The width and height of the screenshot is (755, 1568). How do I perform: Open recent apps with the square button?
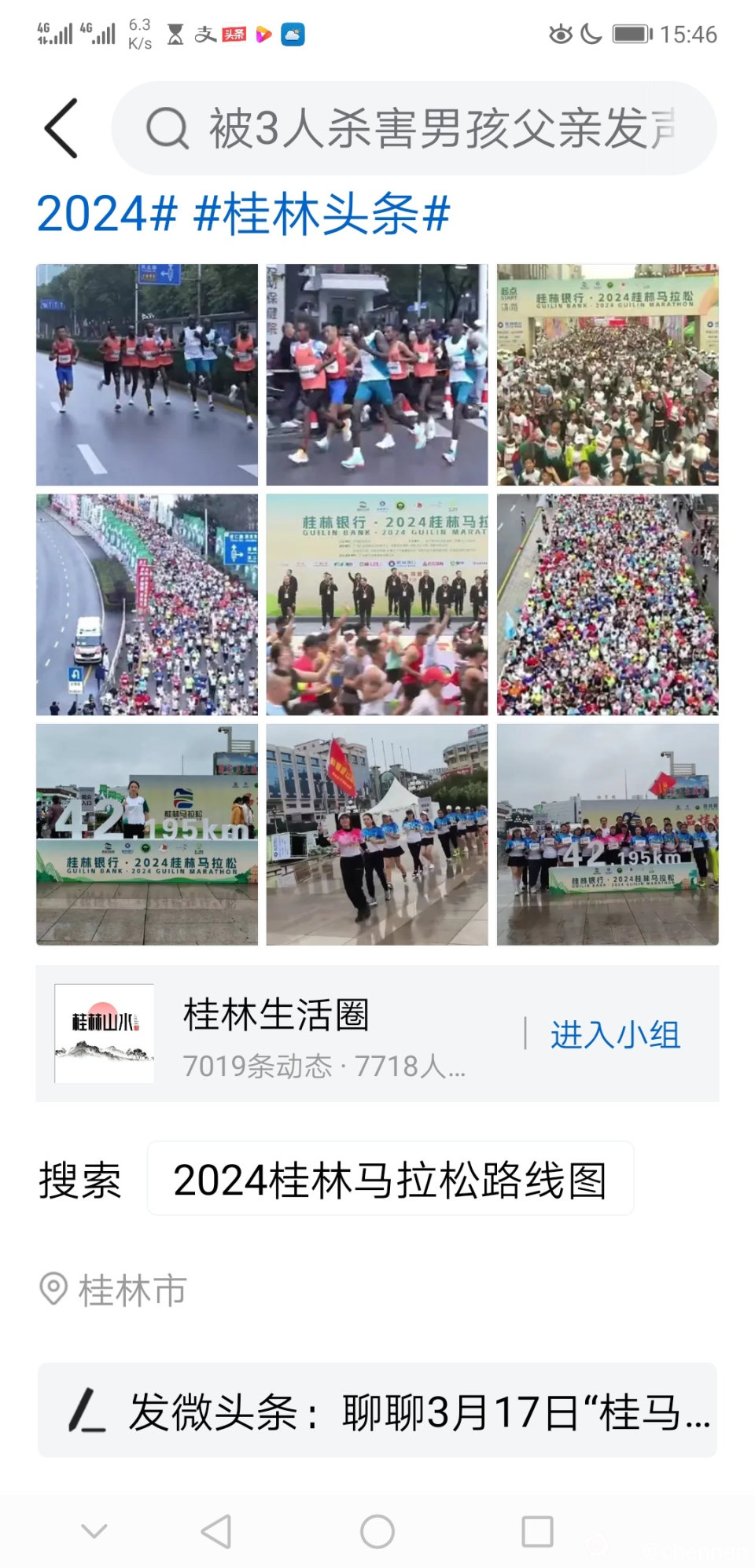[537, 1531]
